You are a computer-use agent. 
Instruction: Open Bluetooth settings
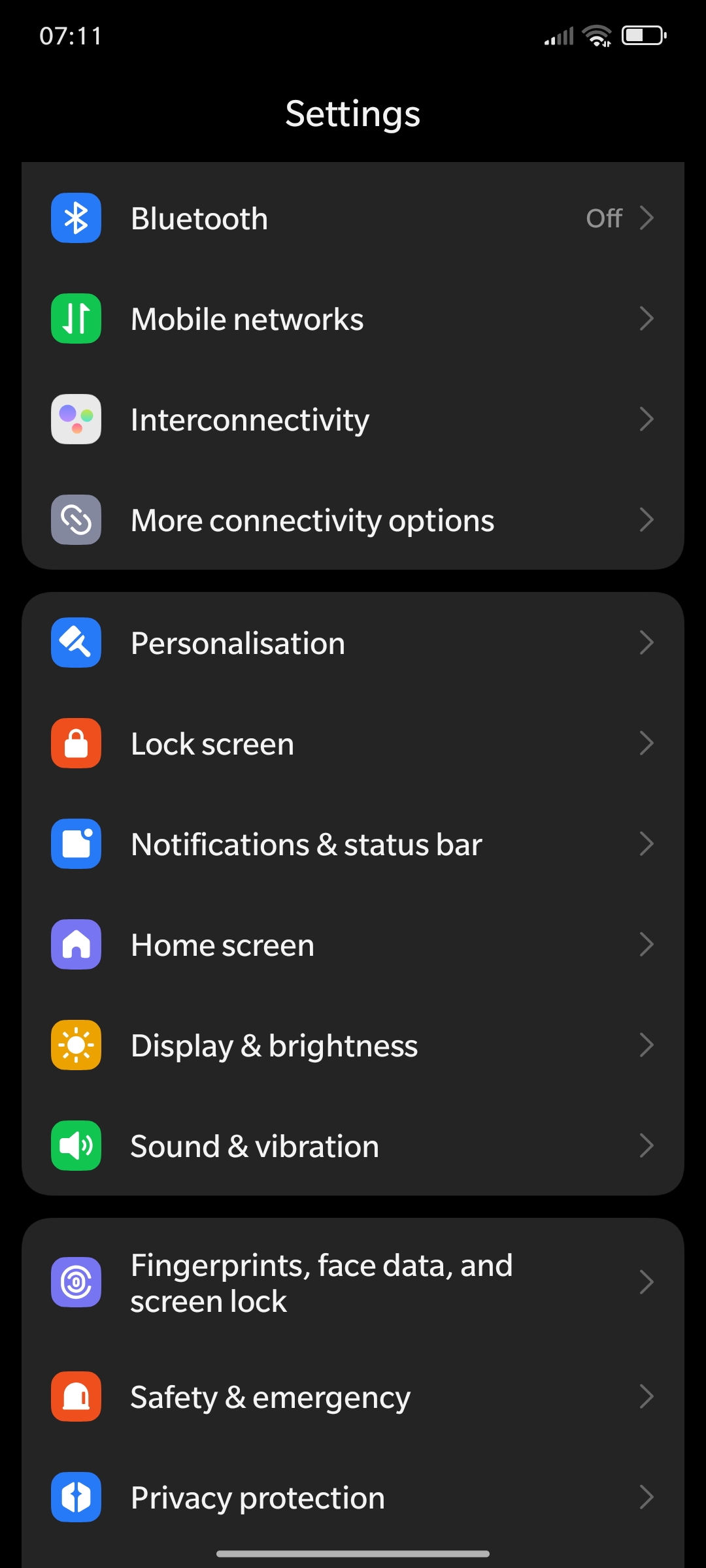tap(353, 218)
